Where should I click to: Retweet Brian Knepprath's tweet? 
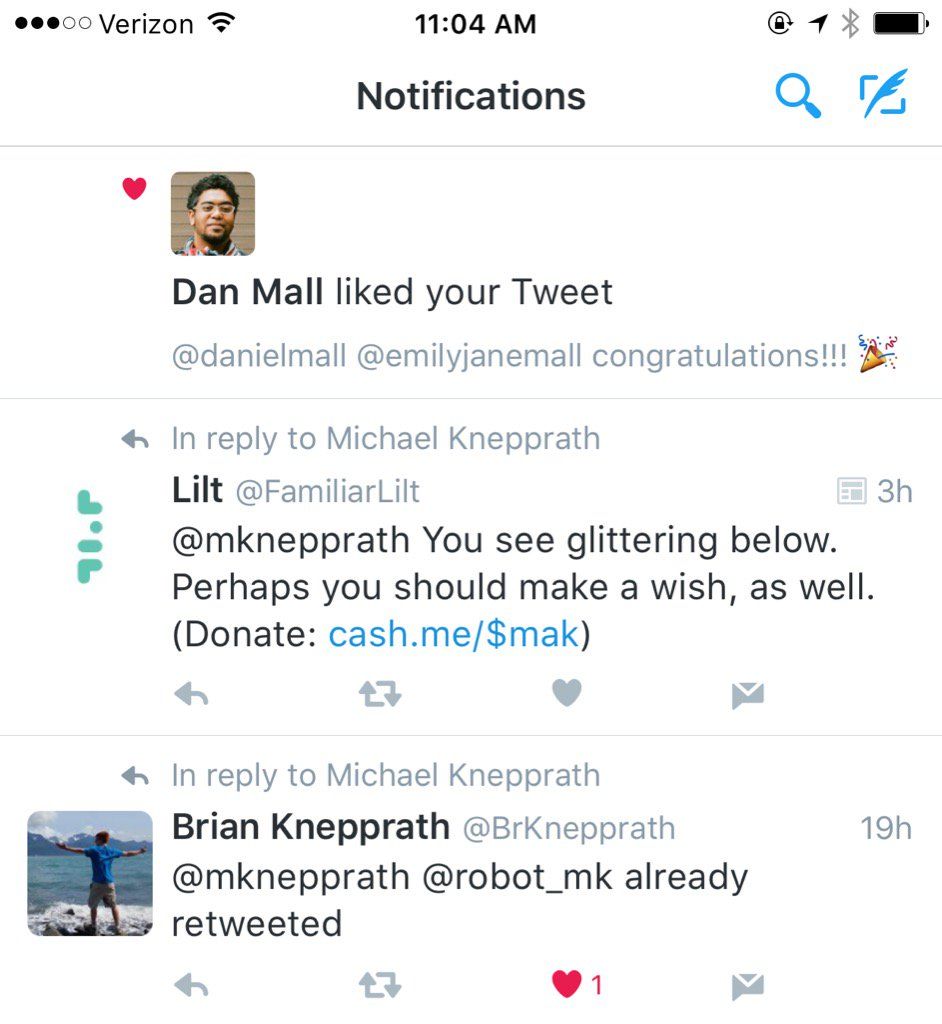[x=380, y=986]
